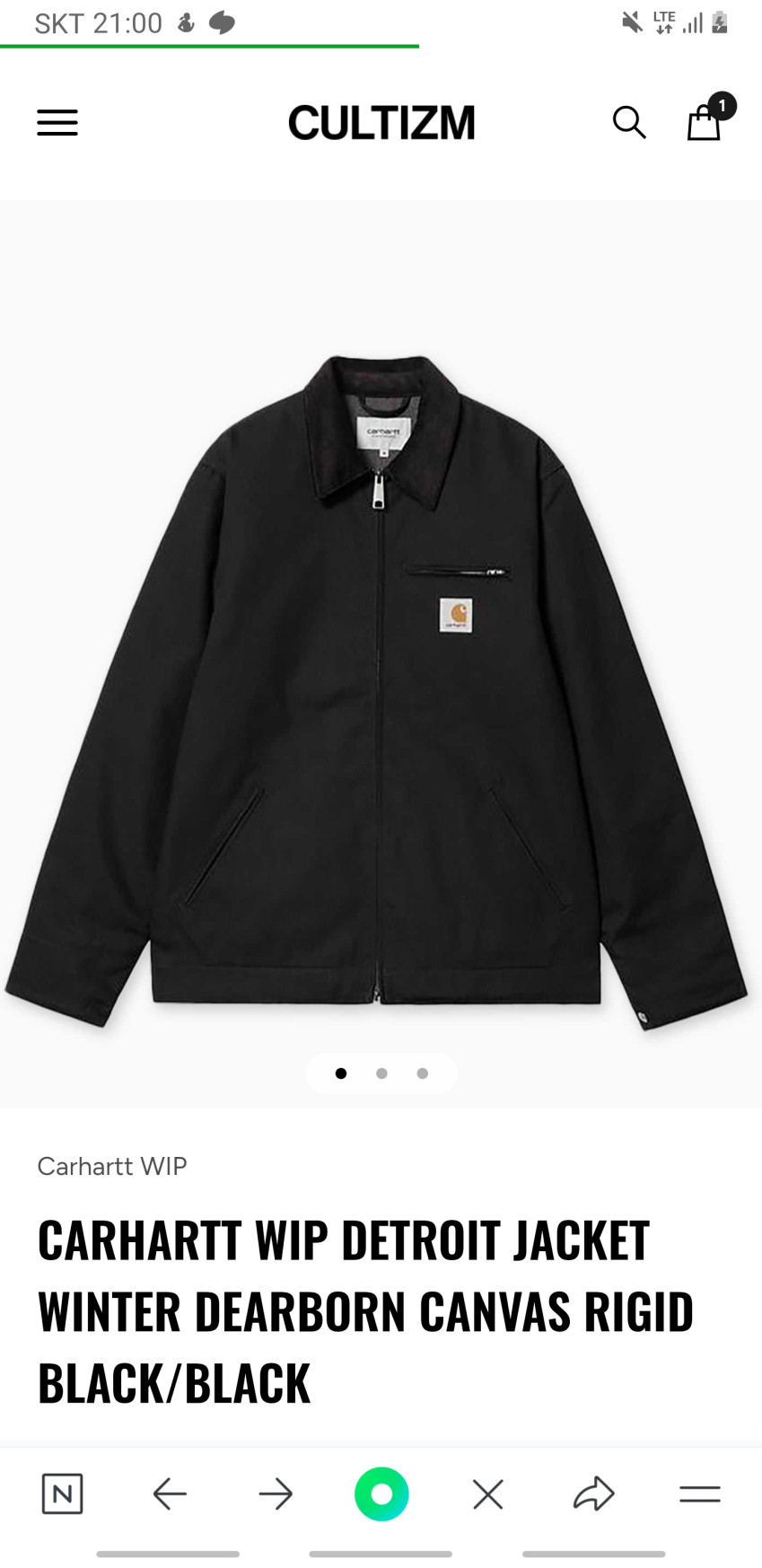
Task: Share this product page
Action: click(593, 1494)
